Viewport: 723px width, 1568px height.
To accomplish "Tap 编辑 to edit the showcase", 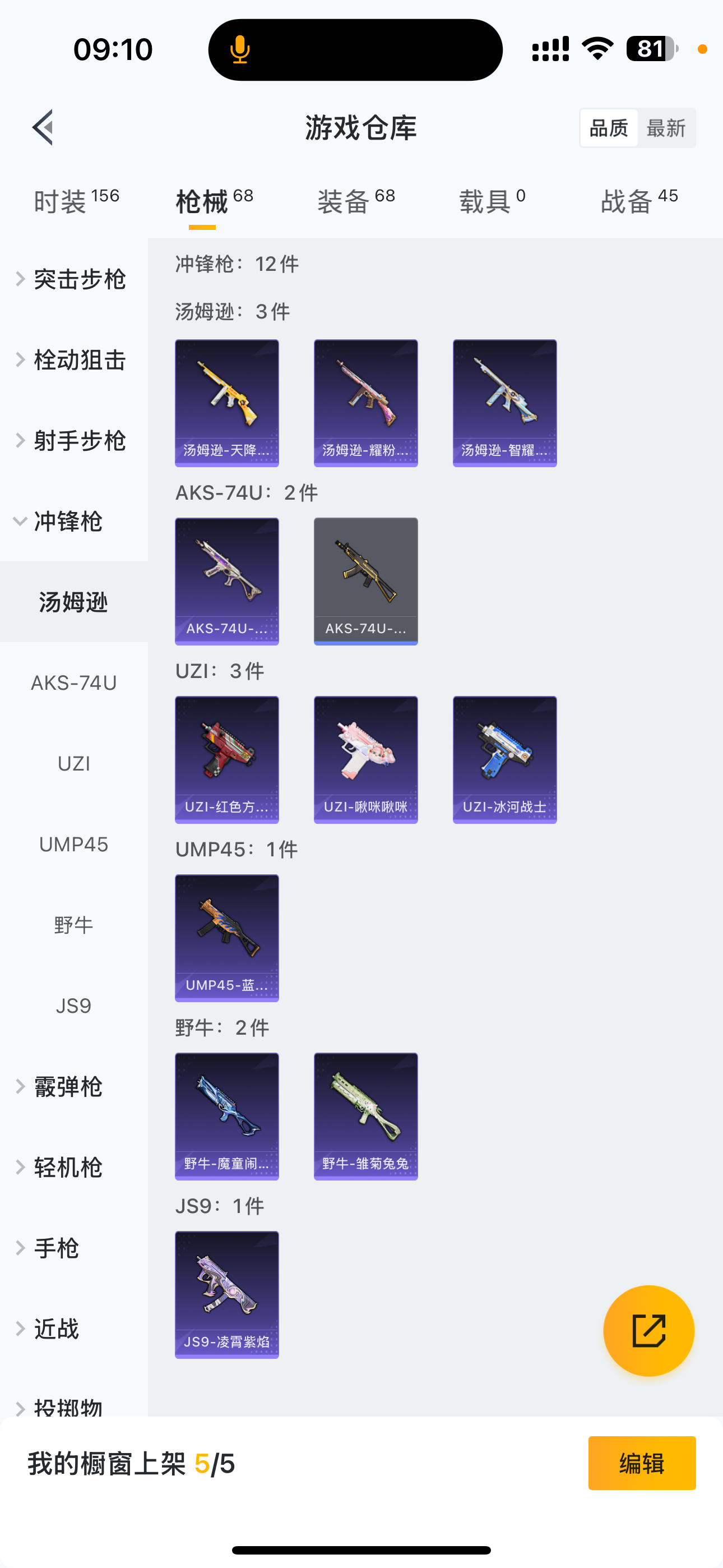I will (x=641, y=1463).
